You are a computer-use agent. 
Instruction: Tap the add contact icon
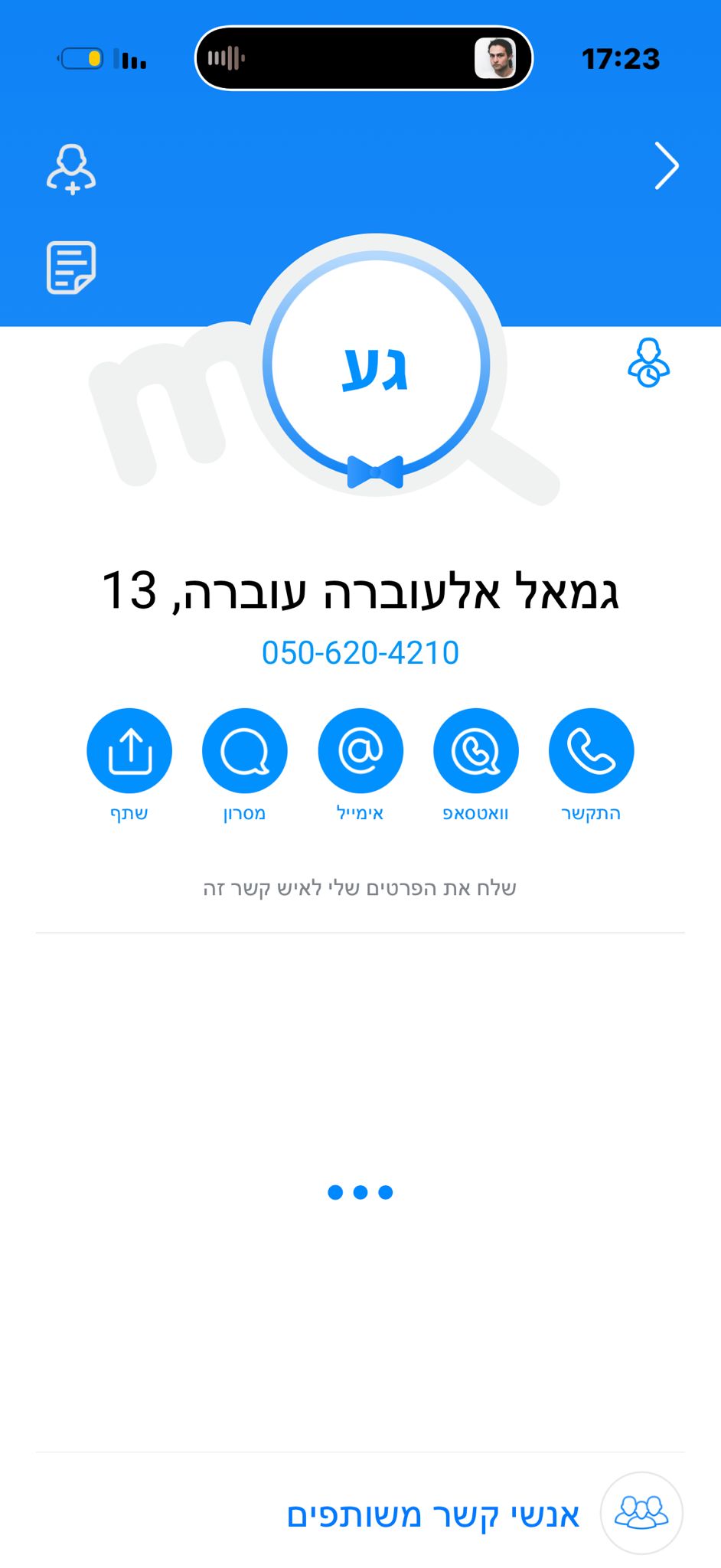tap(71, 168)
